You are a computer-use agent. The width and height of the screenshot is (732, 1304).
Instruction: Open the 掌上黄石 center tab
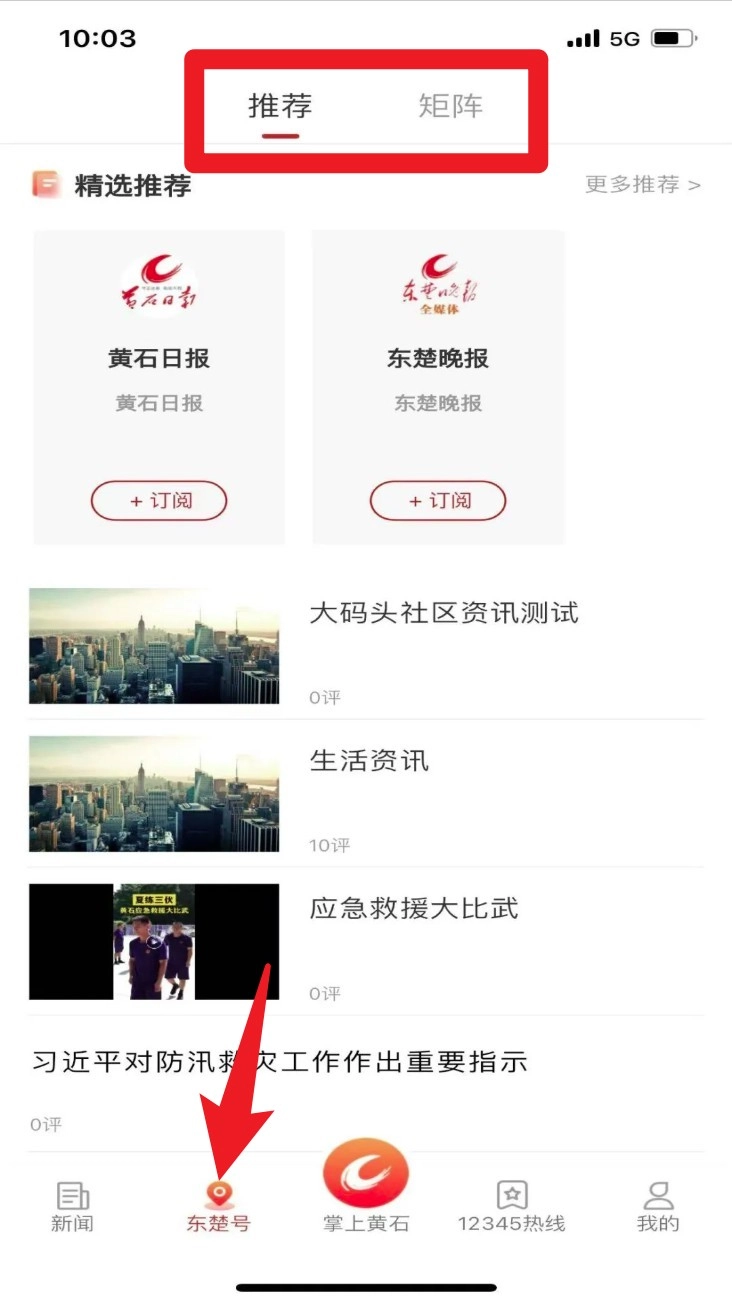(366, 1185)
